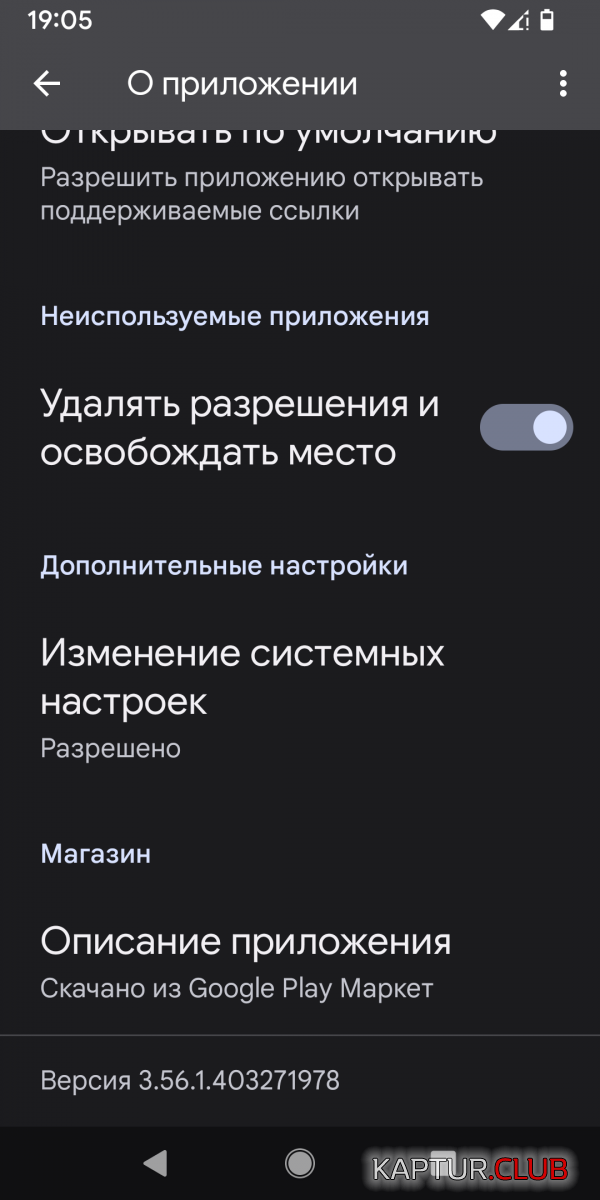Open 'Описание приложения' in Play Маркет
Image resolution: width=600 pixels, height=1200 pixels.
point(245,960)
